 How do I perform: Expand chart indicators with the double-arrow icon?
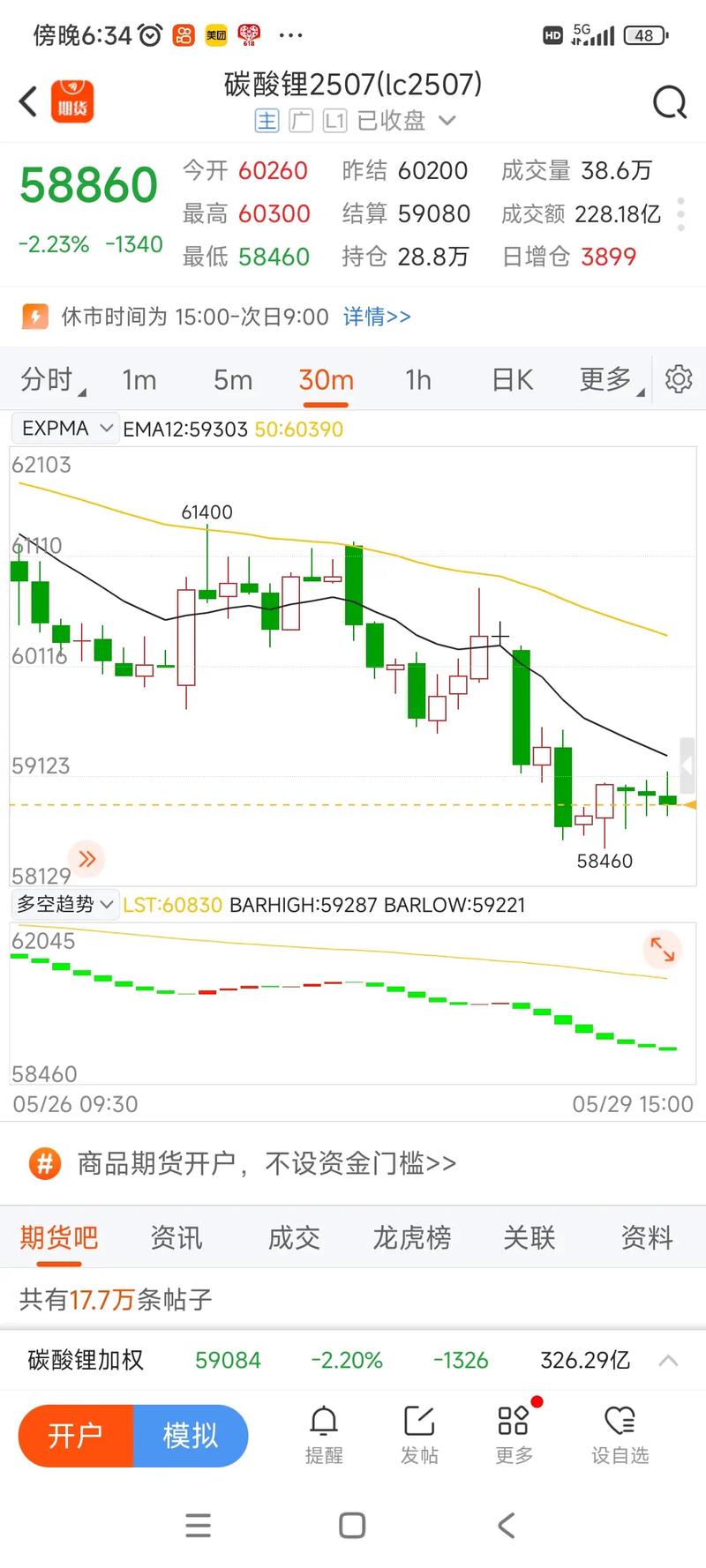86,858
